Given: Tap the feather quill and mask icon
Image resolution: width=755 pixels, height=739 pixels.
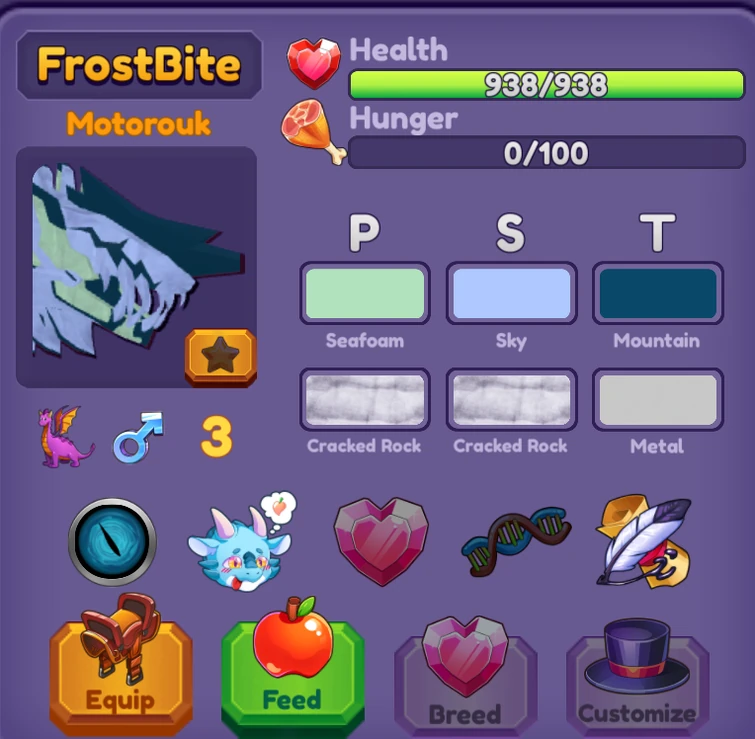Looking at the screenshot, I should pyautogui.click(x=643, y=542).
